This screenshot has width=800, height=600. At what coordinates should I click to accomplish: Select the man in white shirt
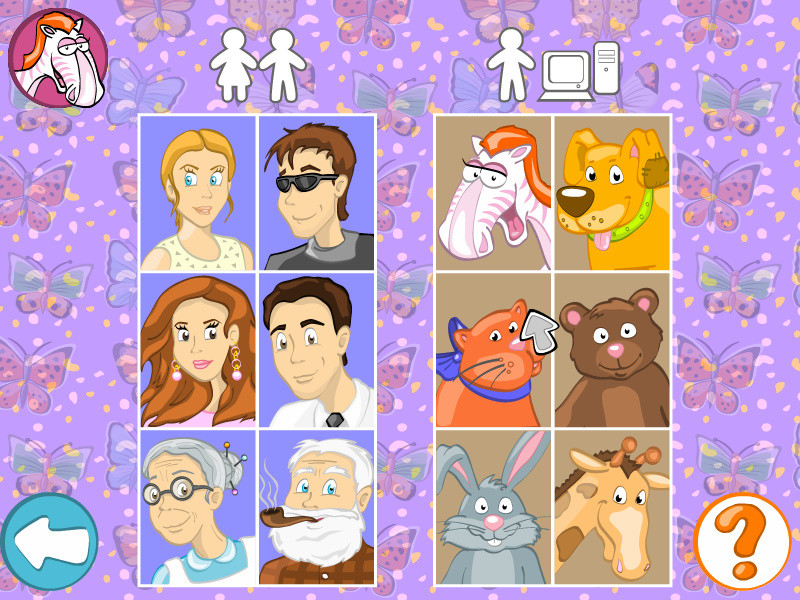pos(316,351)
